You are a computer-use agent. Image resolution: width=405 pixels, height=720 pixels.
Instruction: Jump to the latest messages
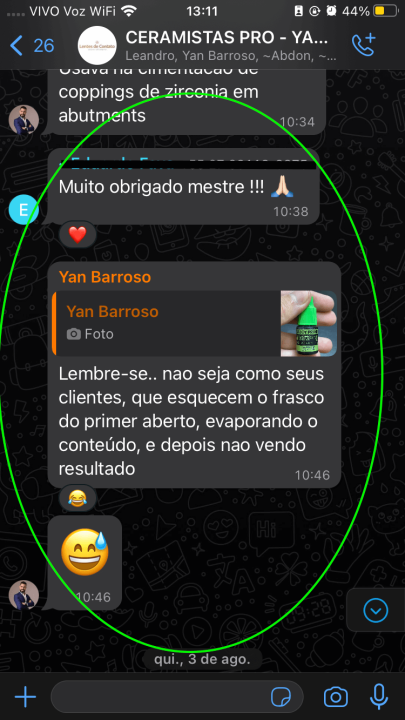[x=376, y=611]
